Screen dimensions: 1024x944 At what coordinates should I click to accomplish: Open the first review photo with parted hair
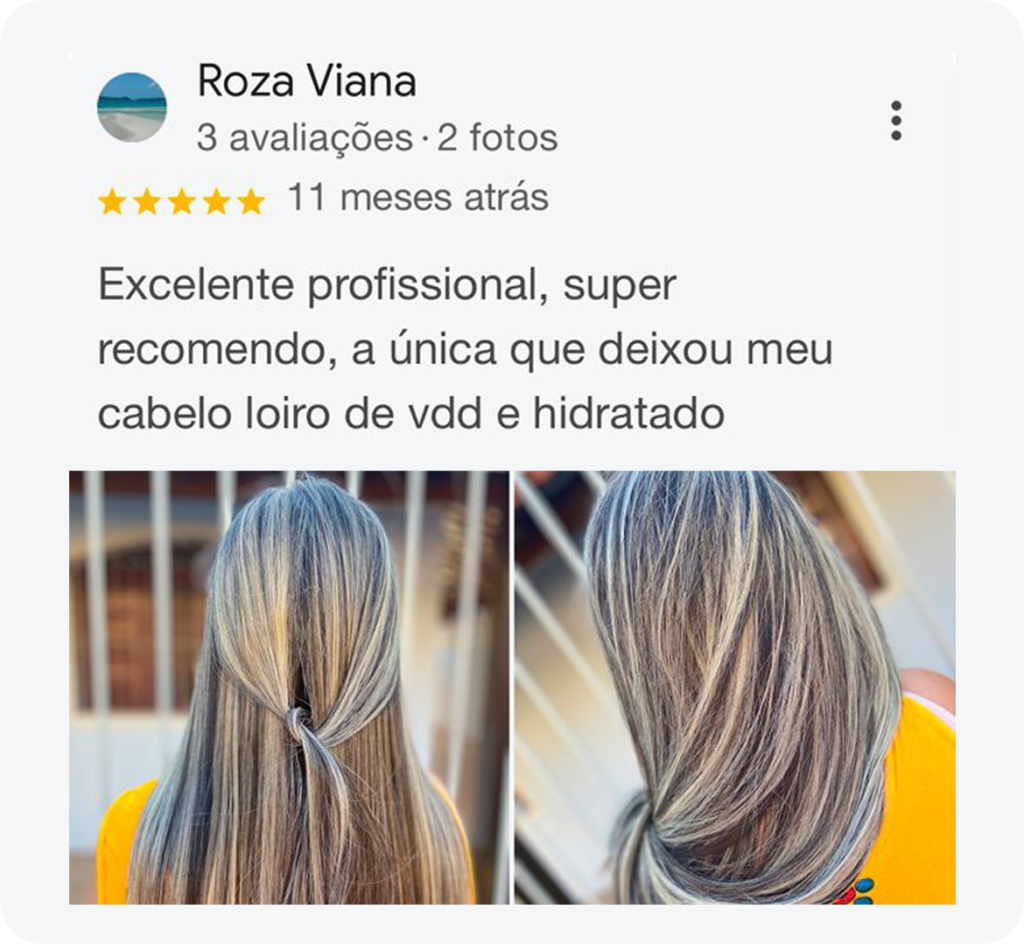[290, 688]
